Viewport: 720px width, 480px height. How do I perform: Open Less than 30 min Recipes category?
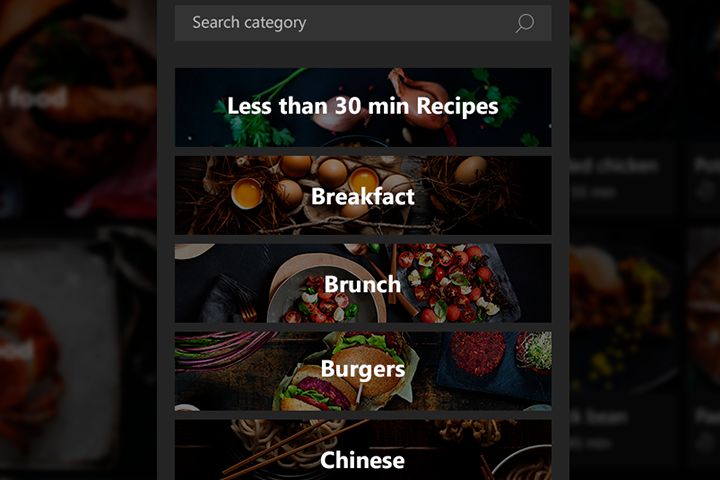point(363,107)
